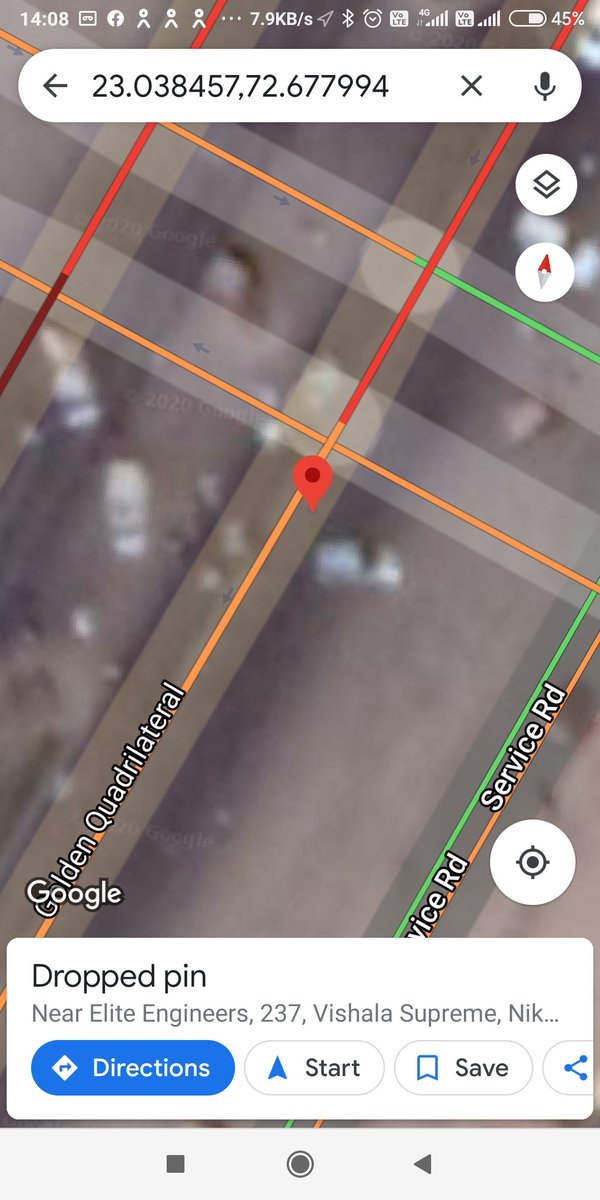Go back using the search bar arrow
The width and height of the screenshot is (600, 1200).
tap(55, 86)
